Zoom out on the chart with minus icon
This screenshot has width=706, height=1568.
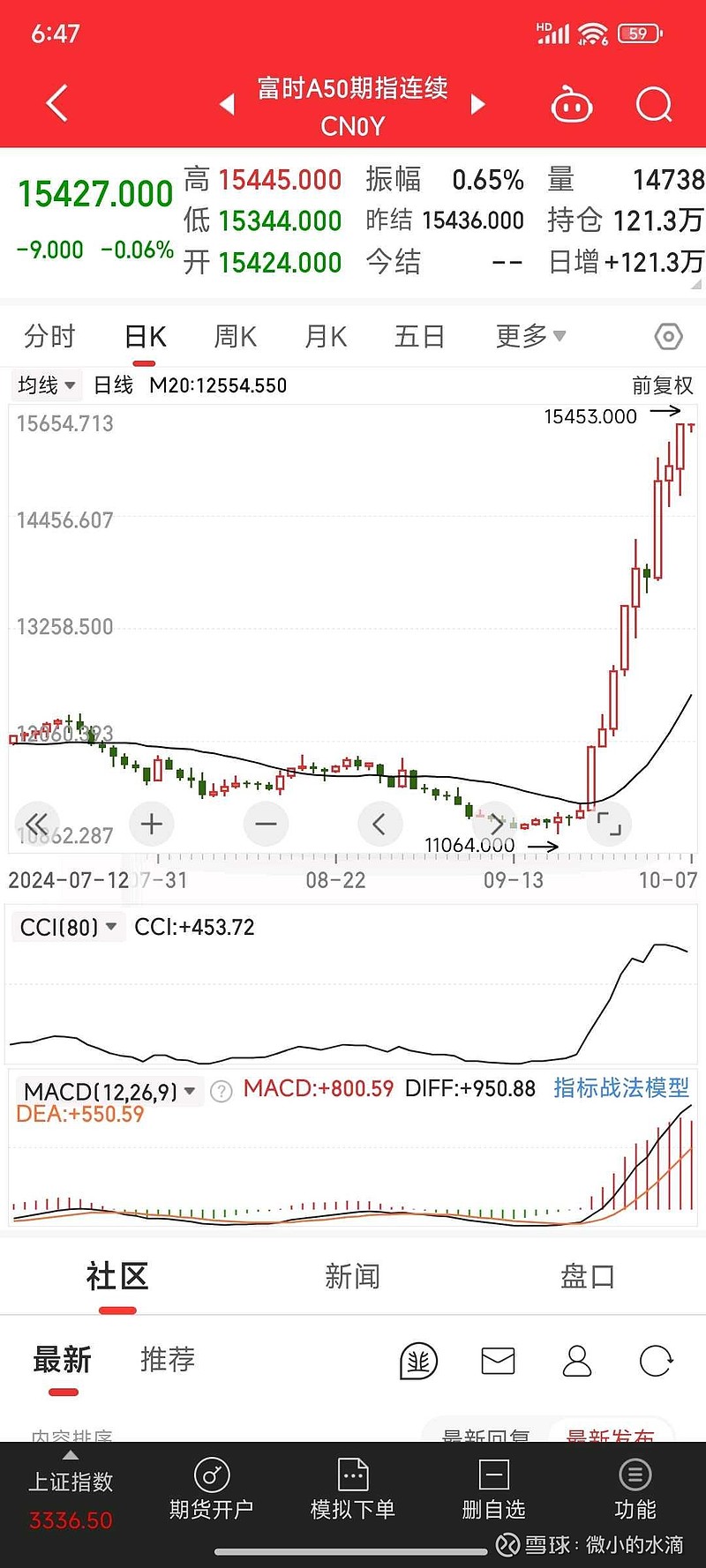(x=266, y=823)
